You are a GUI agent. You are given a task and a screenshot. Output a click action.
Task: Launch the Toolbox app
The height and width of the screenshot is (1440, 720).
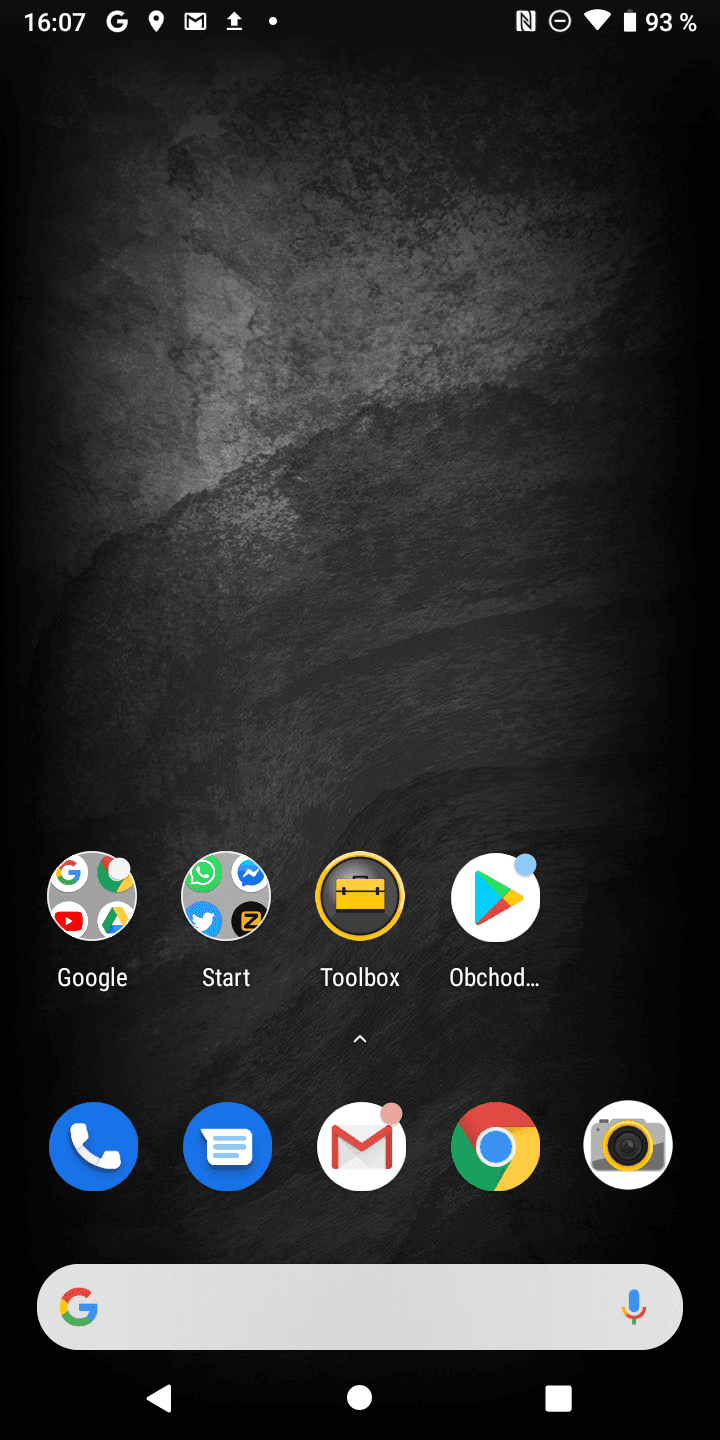(360, 897)
